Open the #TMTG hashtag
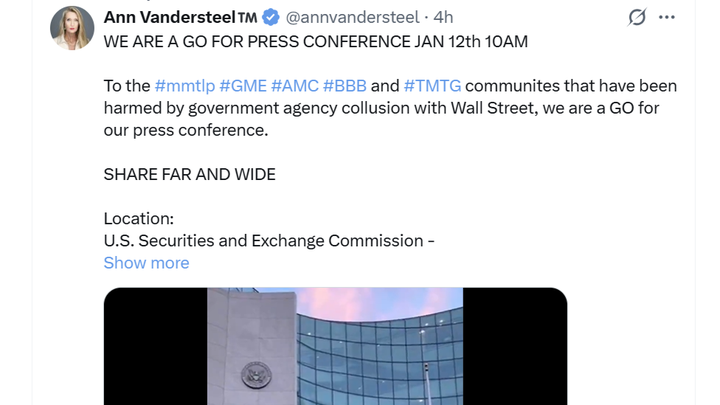The image size is (720, 405). [x=432, y=86]
